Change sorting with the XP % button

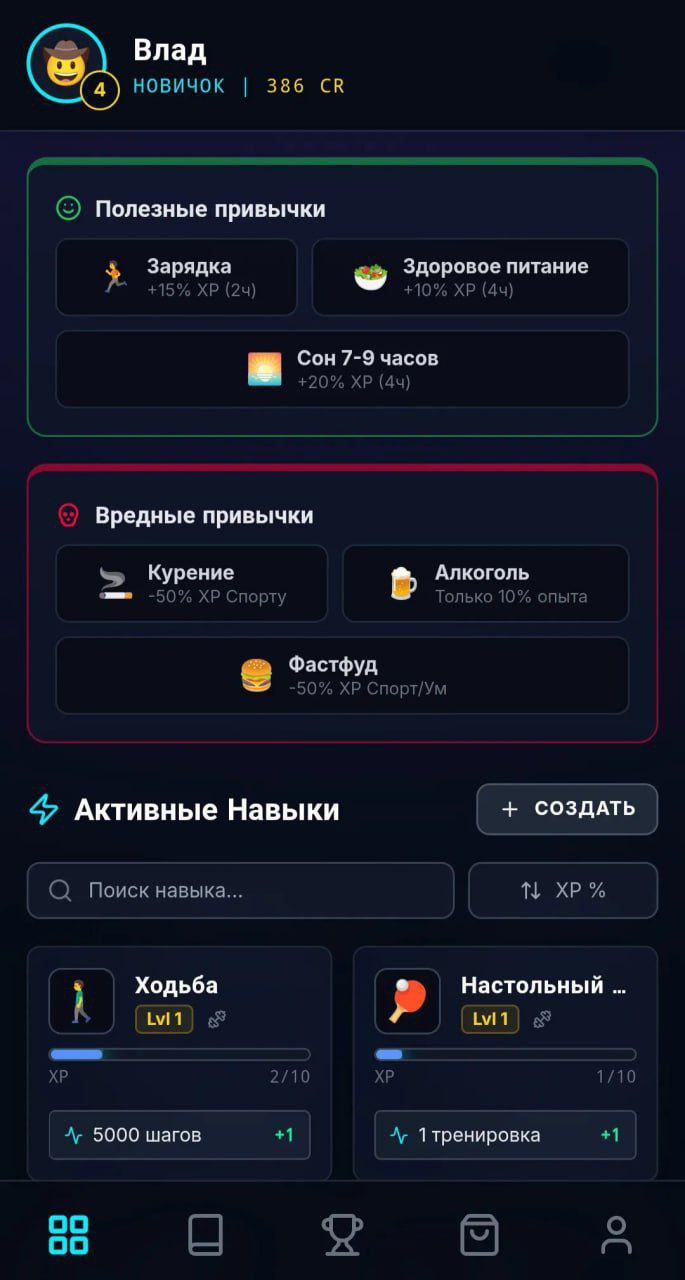pyautogui.click(x=562, y=890)
